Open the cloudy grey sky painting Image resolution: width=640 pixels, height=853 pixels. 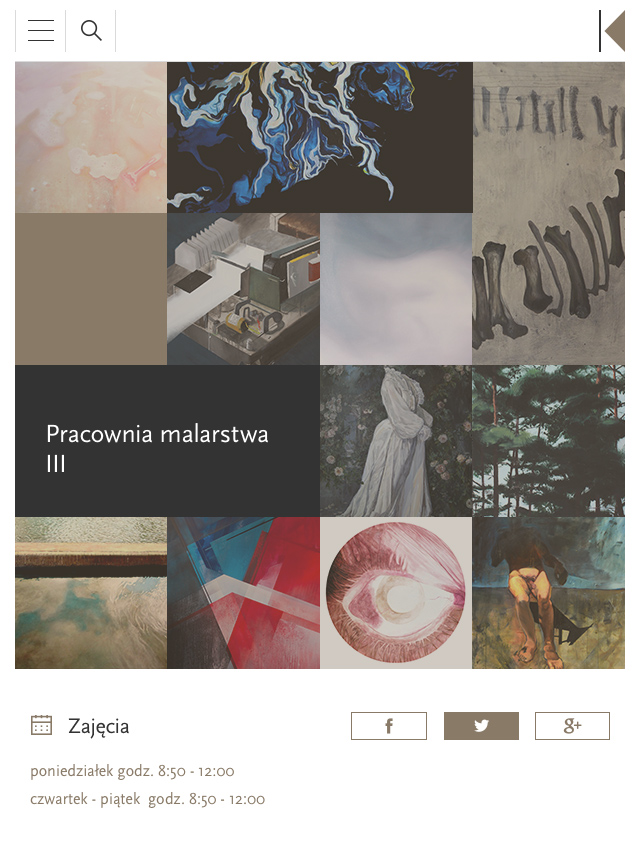396,289
